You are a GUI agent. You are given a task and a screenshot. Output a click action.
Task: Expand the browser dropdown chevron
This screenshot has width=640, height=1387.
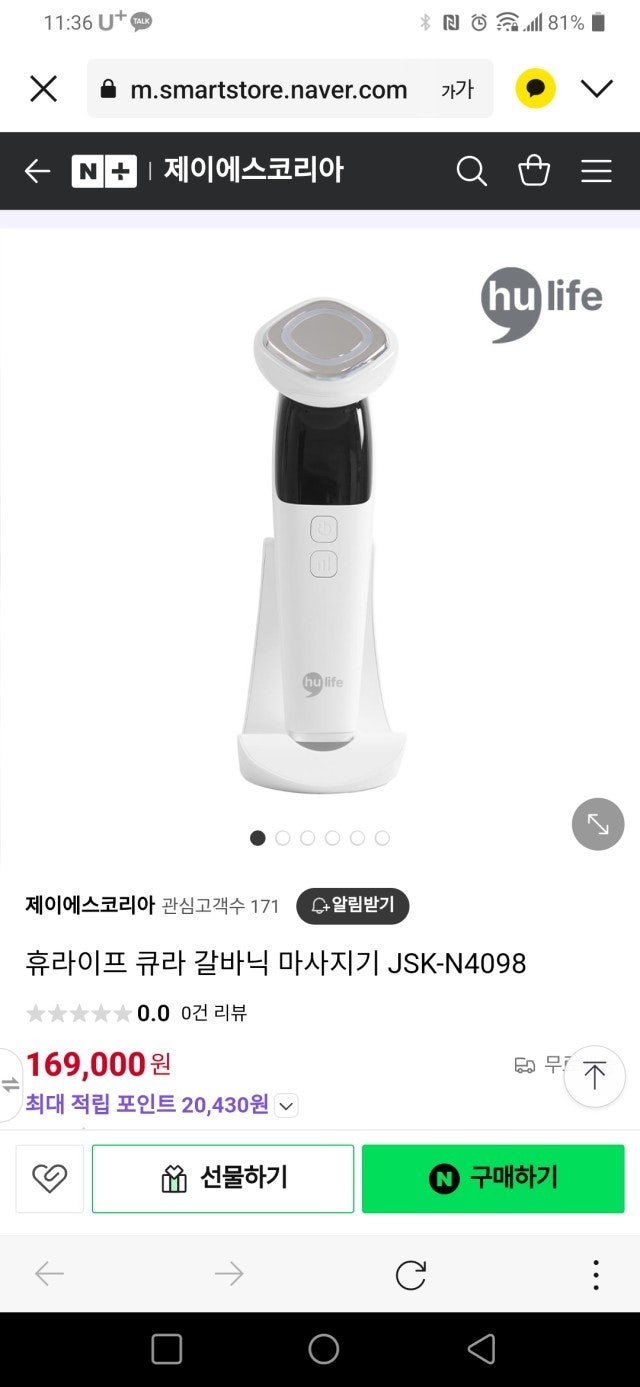(x=597, y=89)
